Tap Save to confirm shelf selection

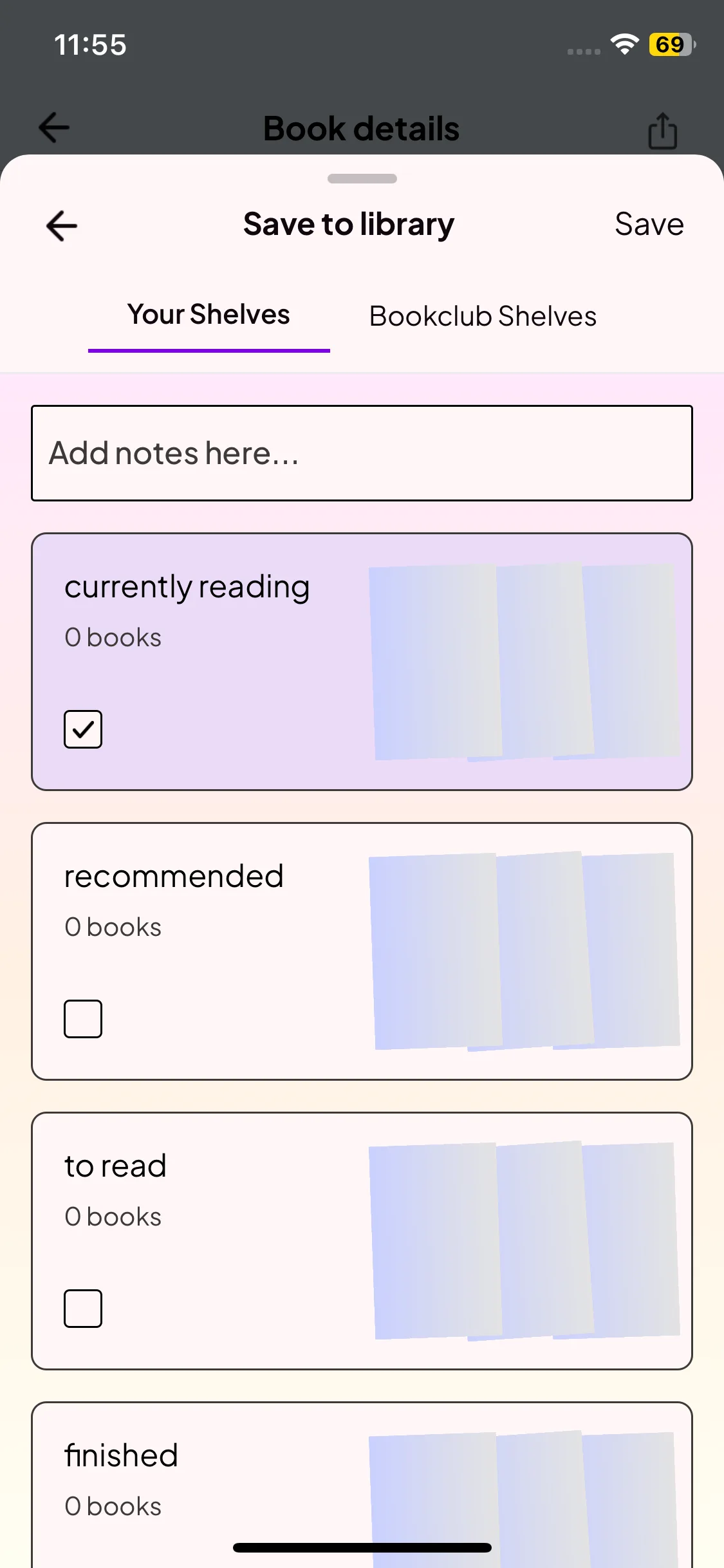649,225
